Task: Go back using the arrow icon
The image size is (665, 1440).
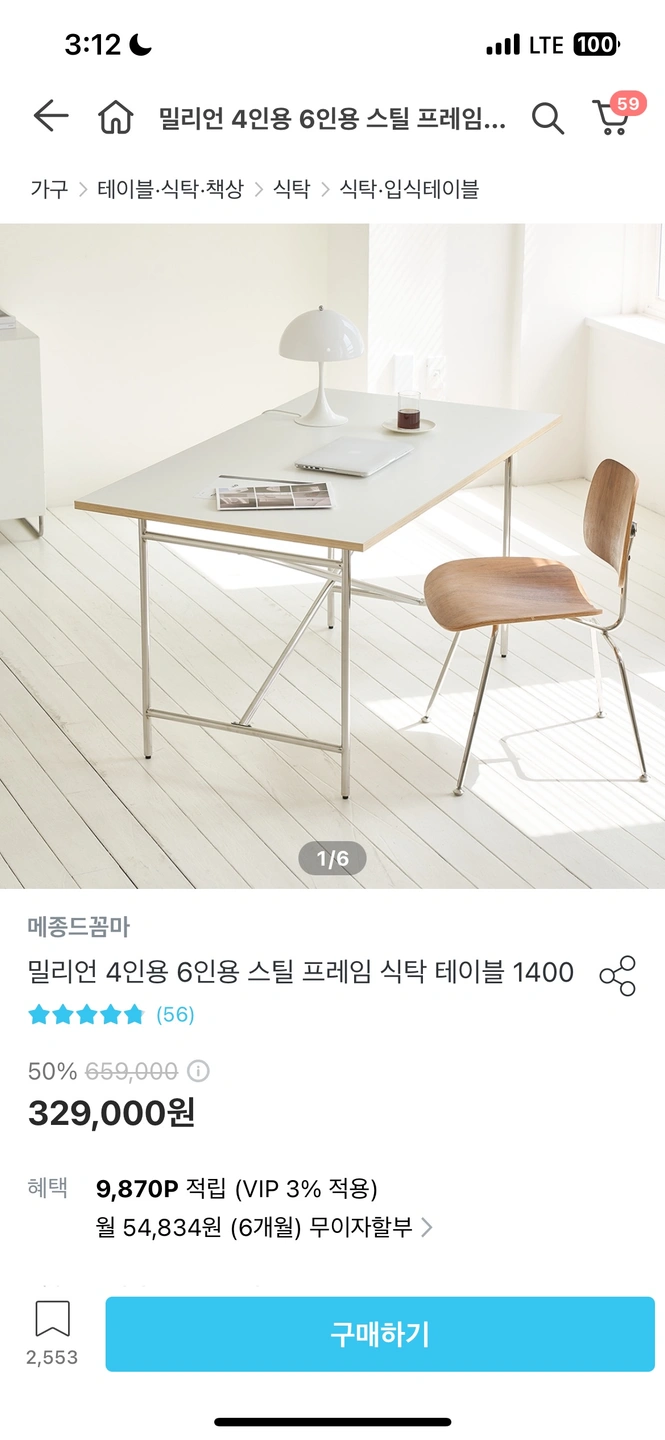Action: (51, 117)
